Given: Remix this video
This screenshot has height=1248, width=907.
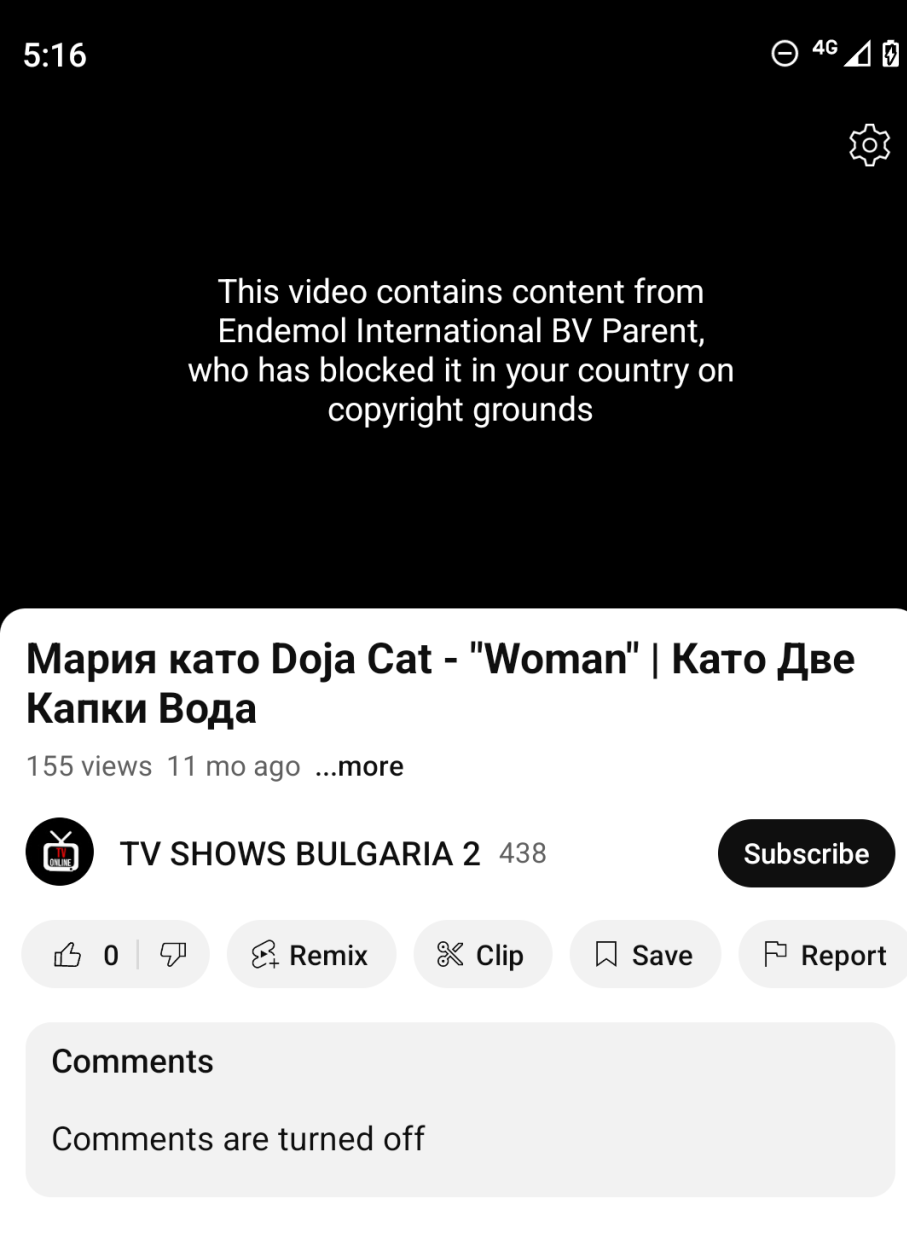Looking at the screenshot, I should point(311,955).
